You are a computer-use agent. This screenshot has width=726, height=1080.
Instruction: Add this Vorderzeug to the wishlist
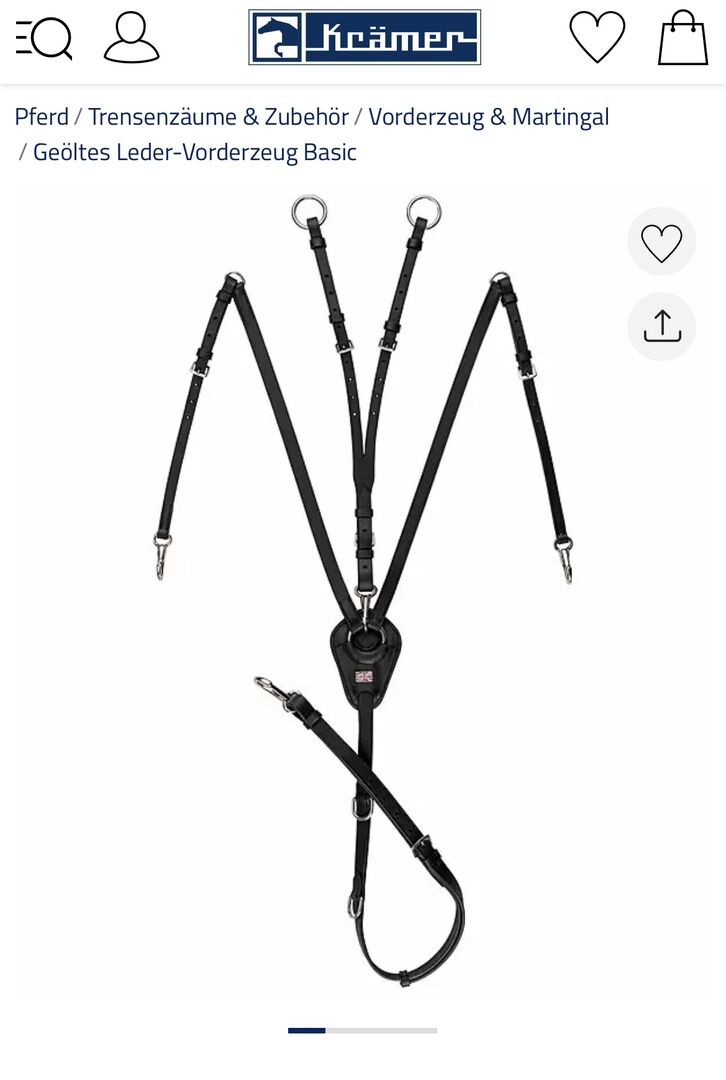point(661,242)
